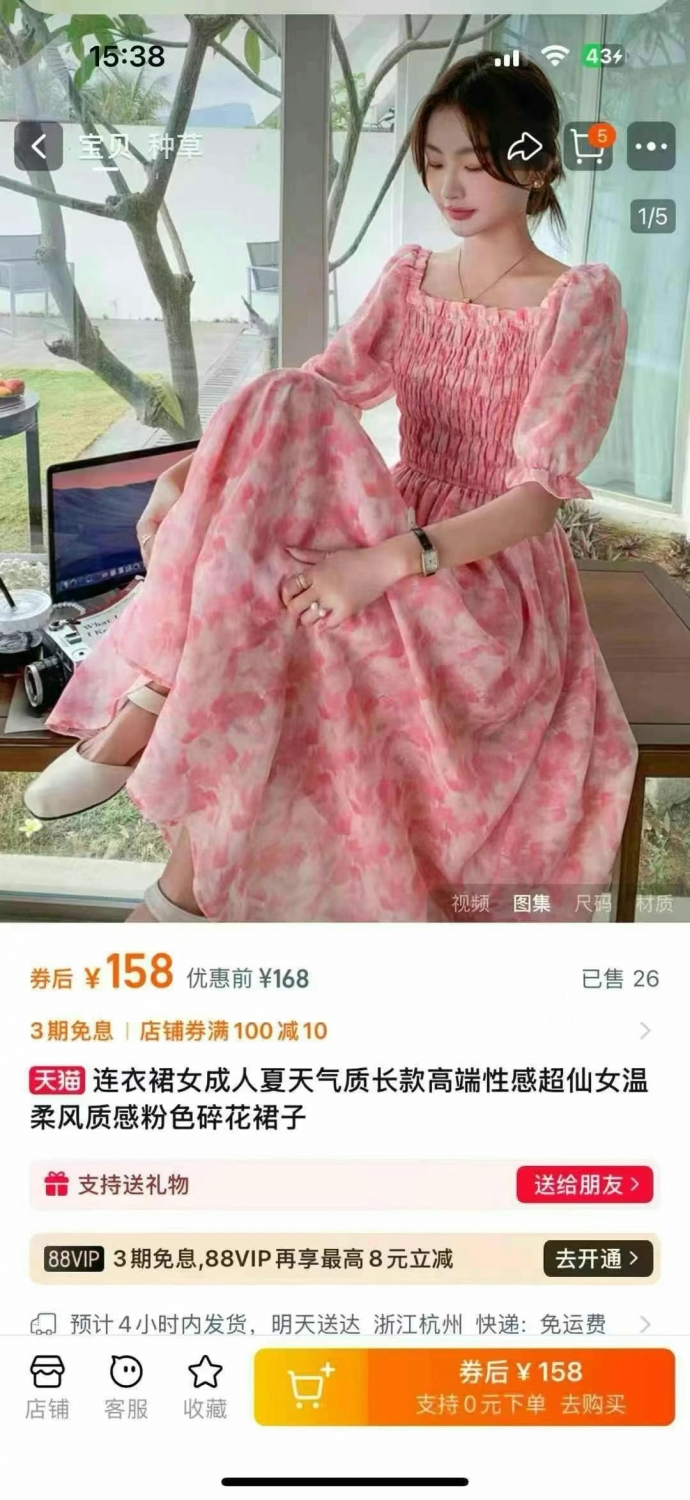Buy now at 券后 ¥158

pyautogui.click(x=521, y=1387)
